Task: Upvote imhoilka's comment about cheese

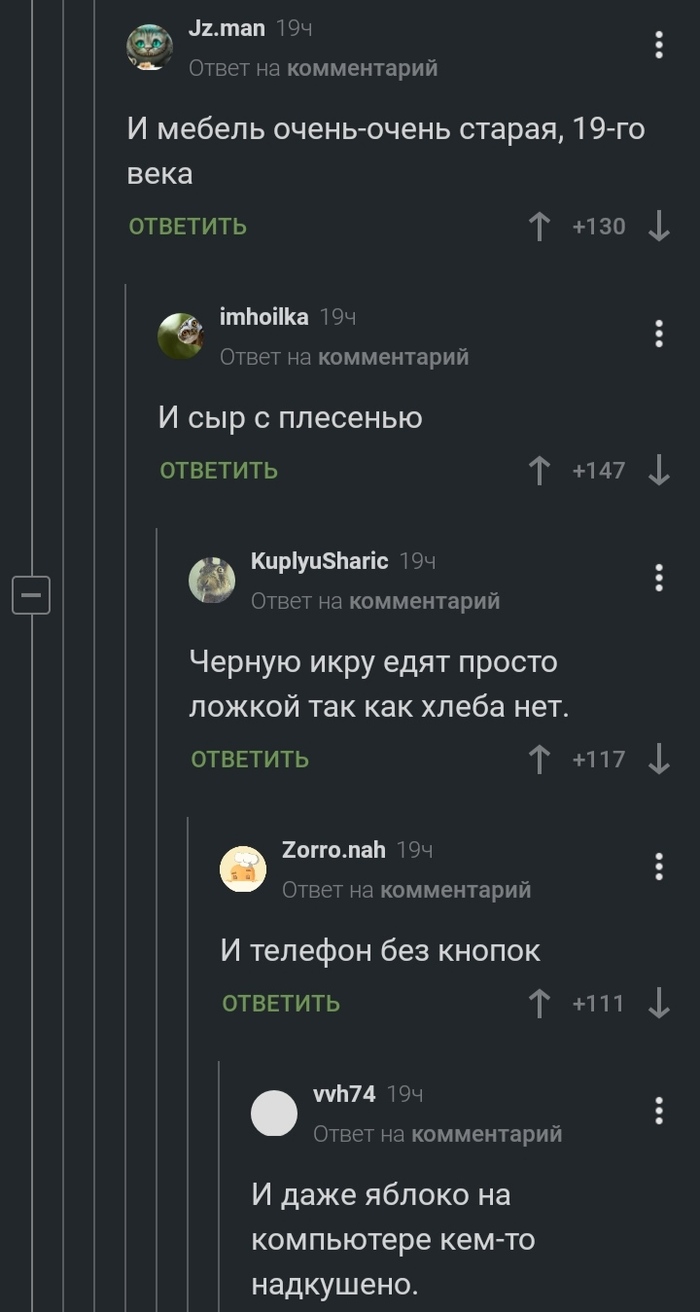Action: [x=540, y=471]
